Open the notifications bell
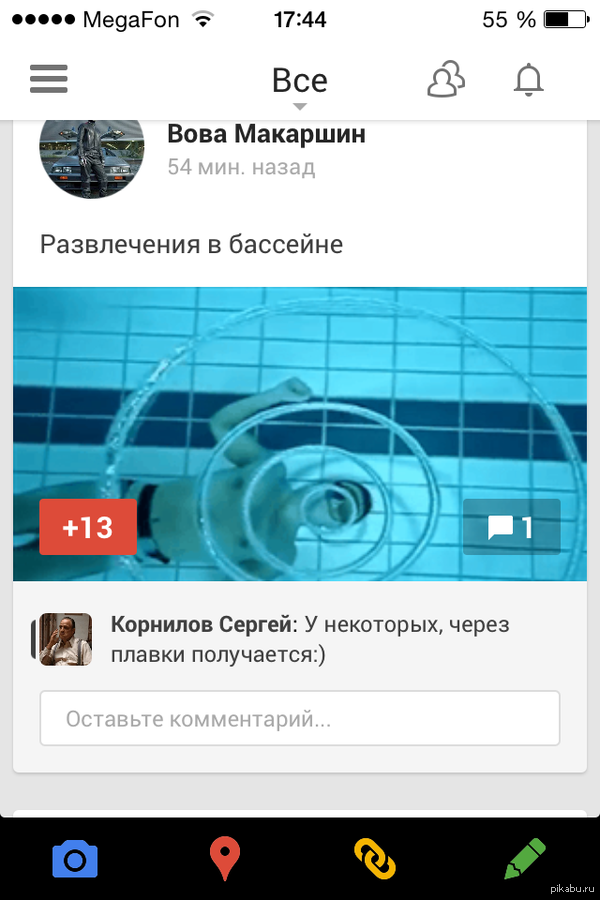The height and width of the screenshot is (900, 600). coord(528,80)
